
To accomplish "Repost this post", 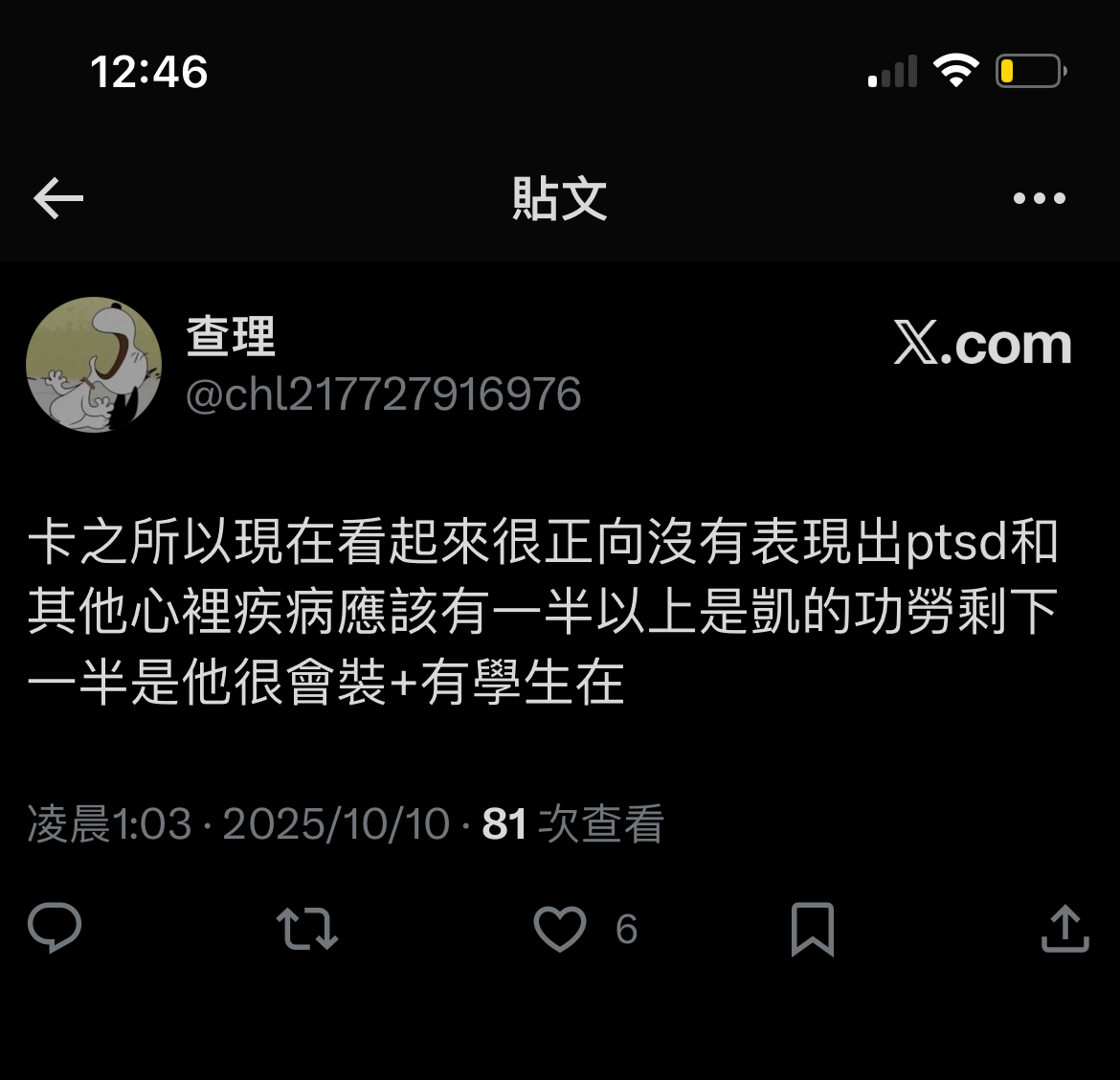I will pos(306,928).
